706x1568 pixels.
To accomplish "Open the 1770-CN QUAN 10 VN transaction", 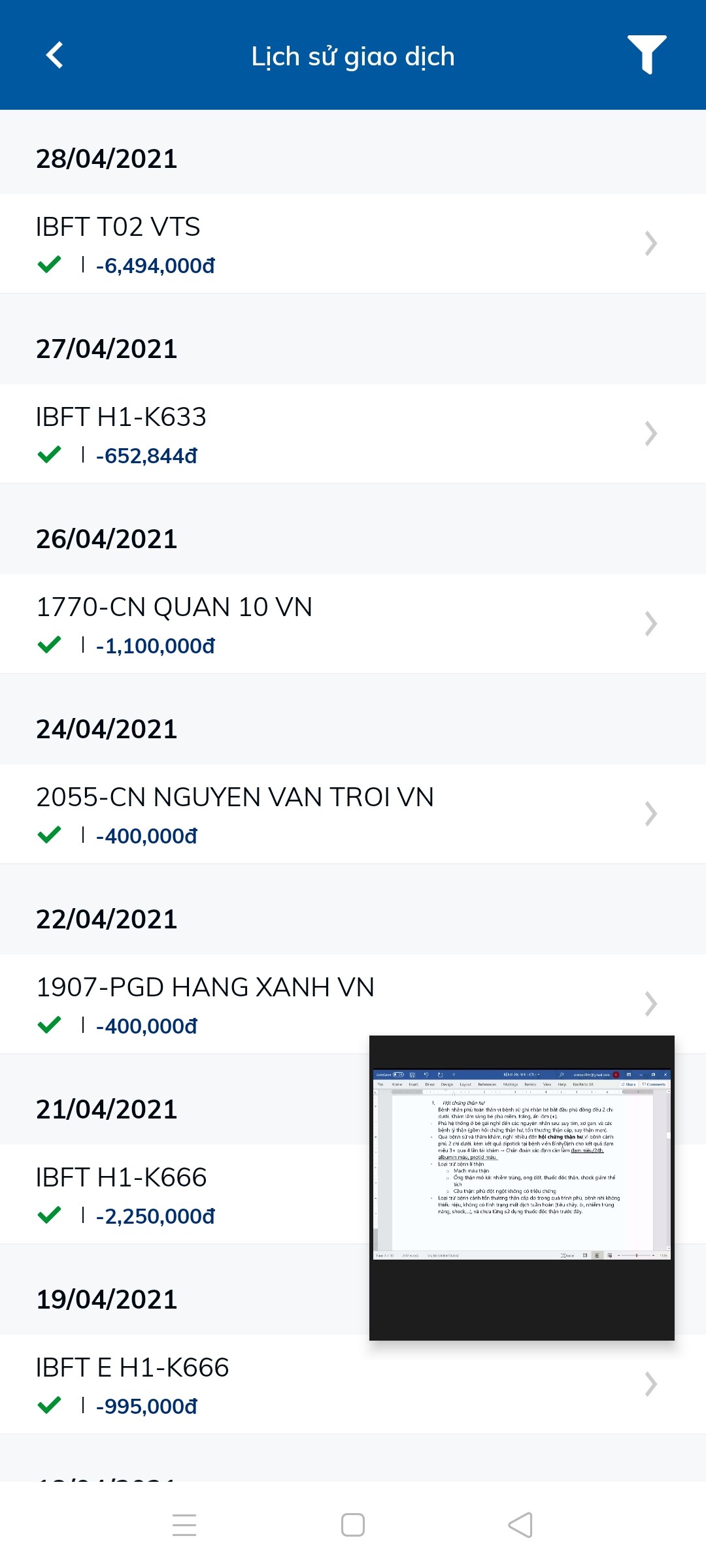I will [353, 624].
